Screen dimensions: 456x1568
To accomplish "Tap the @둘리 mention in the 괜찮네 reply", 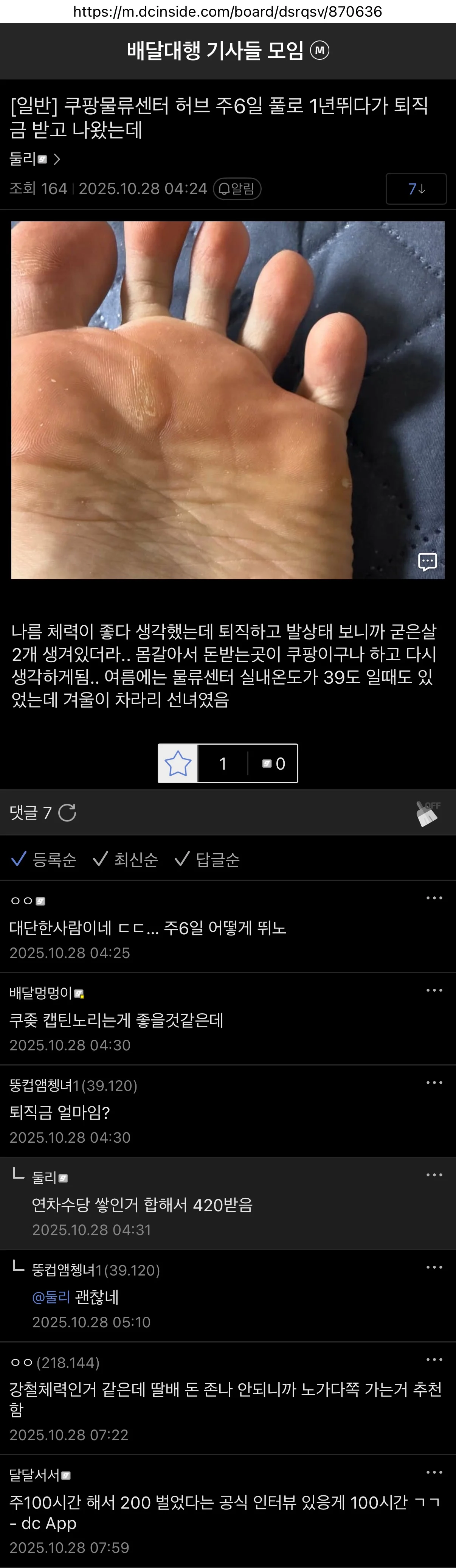I will click(51, 1298).
